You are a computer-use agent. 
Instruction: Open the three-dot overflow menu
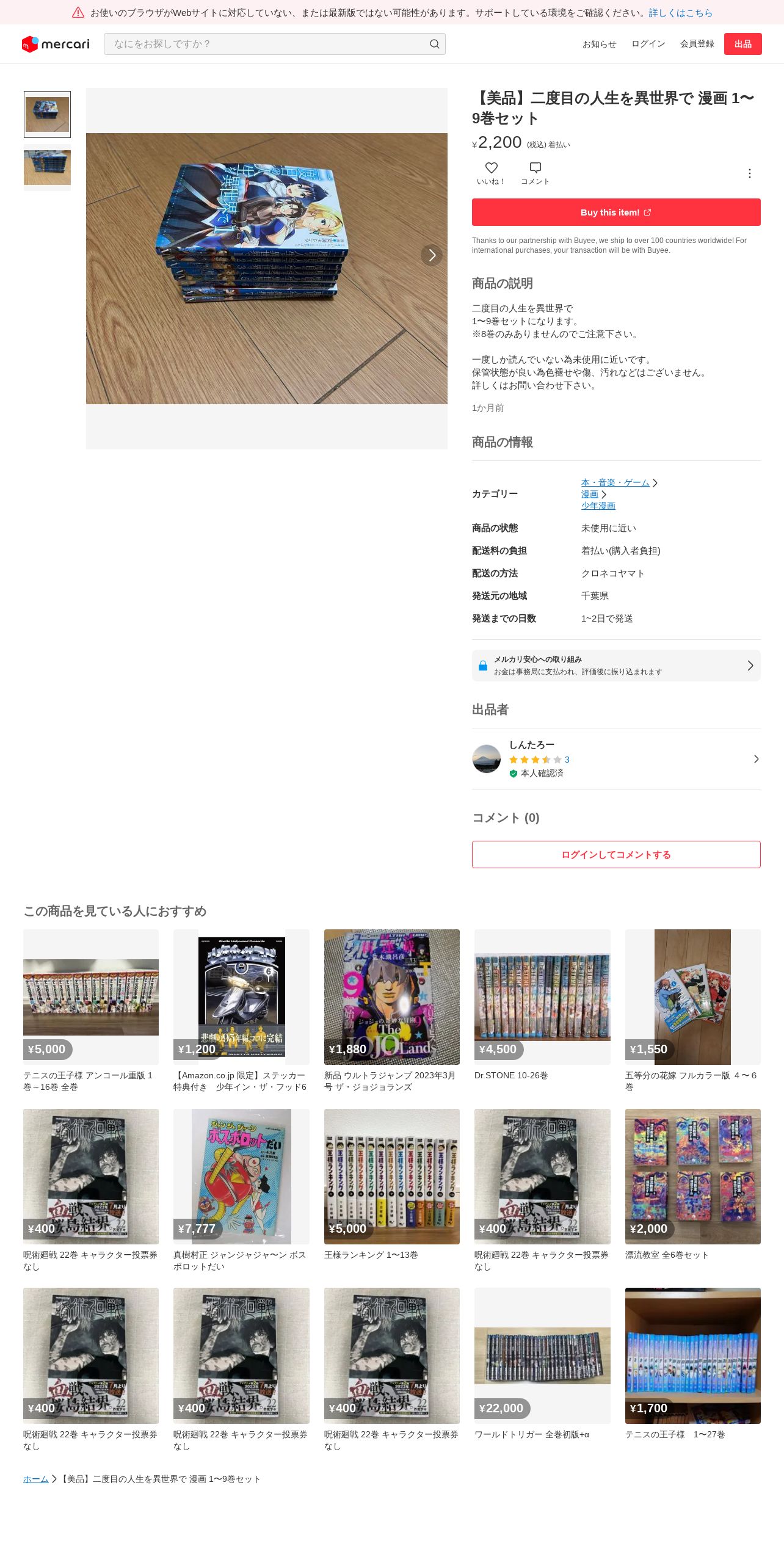click(749, 173)
